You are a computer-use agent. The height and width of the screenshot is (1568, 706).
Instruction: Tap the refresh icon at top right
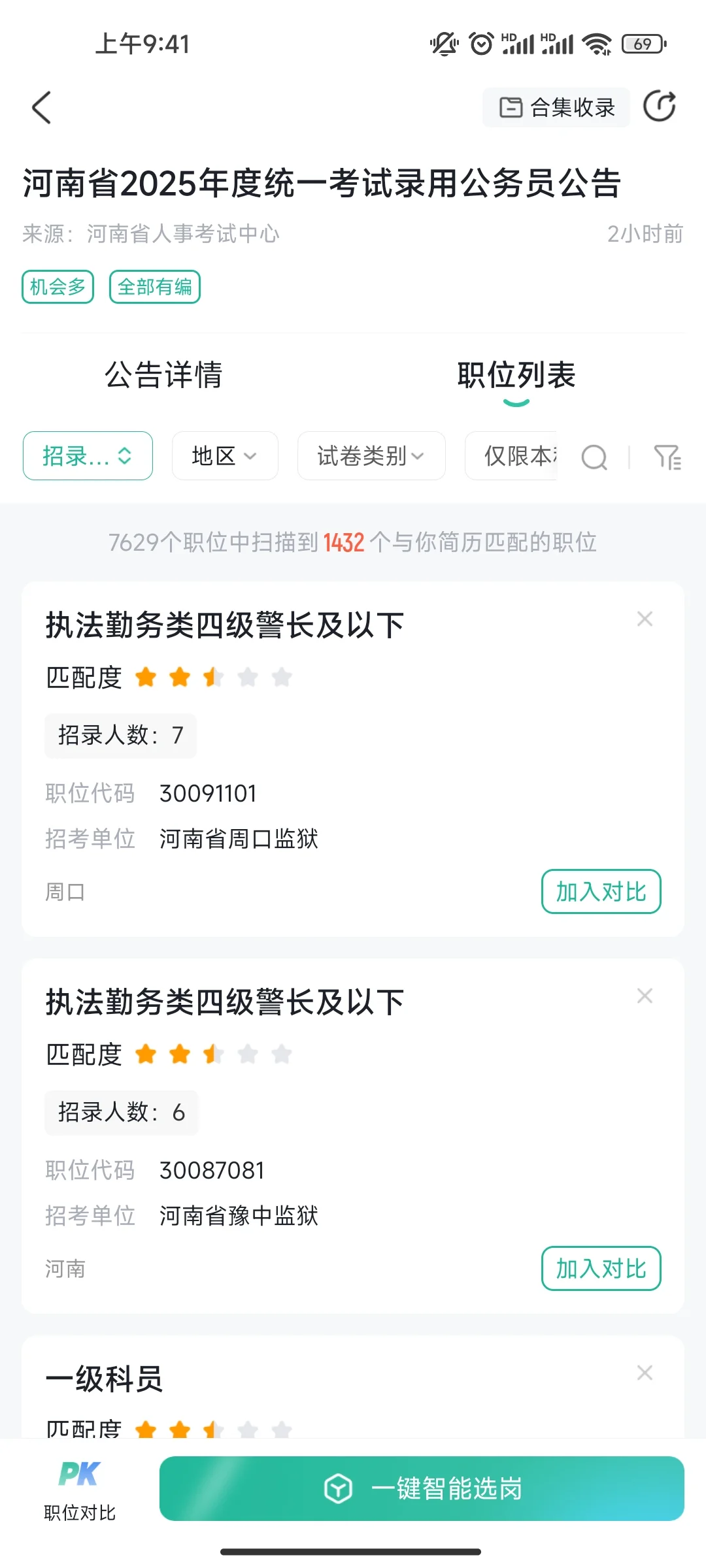(660, 106)
